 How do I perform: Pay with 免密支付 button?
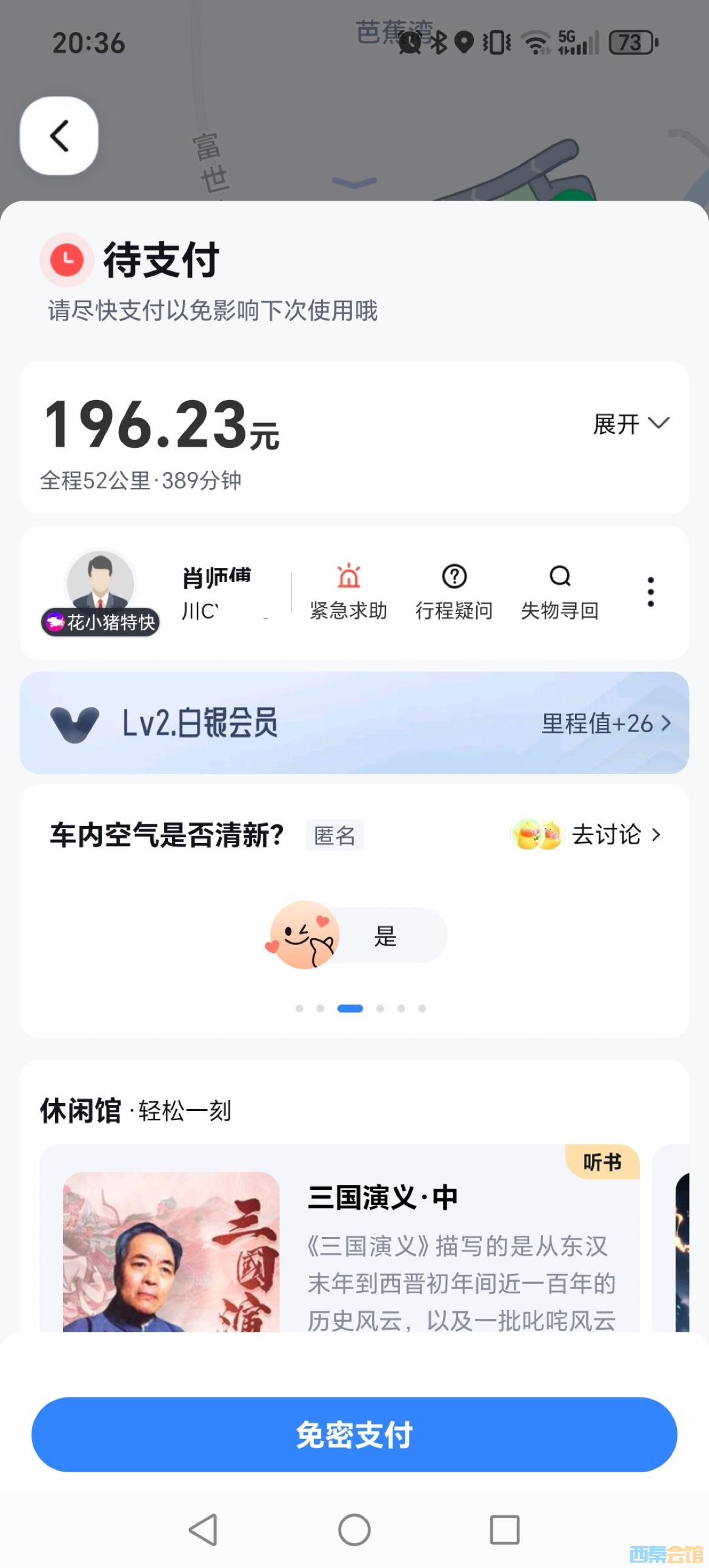click(x=354, y=1435)
